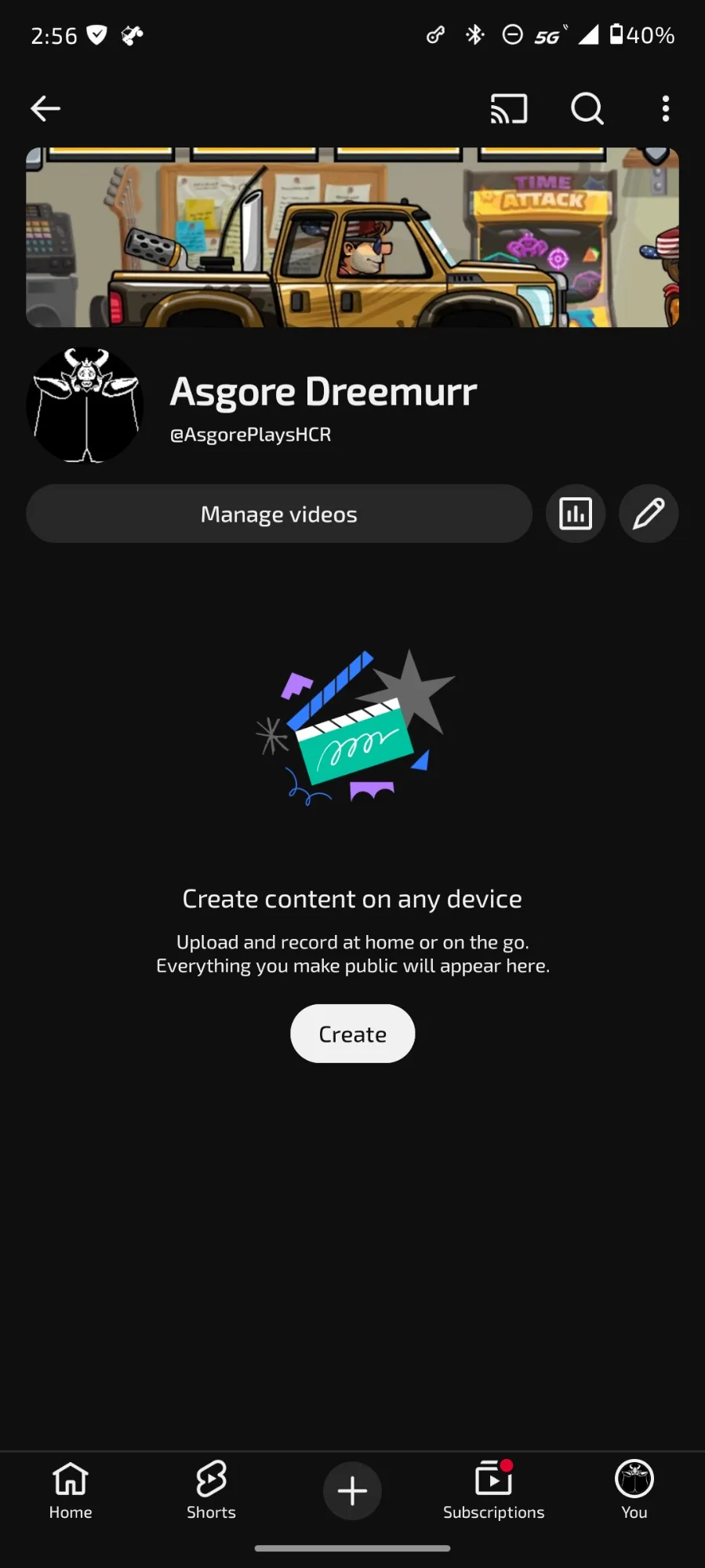The height and width of the screenshot is (1568, 705).
Task: Tap the Manage videos button
Action: coord(279,514)
